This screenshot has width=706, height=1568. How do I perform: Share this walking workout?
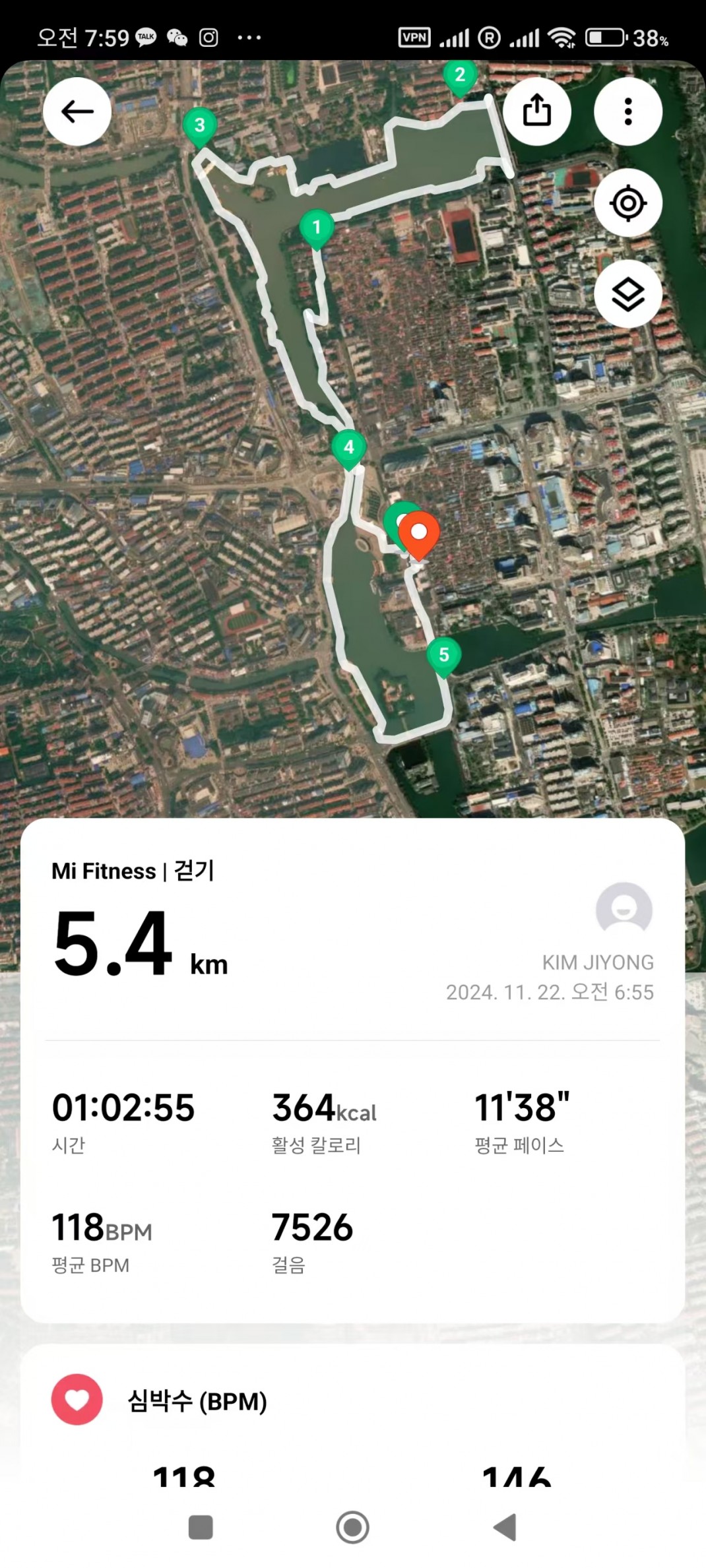point(536,111)
